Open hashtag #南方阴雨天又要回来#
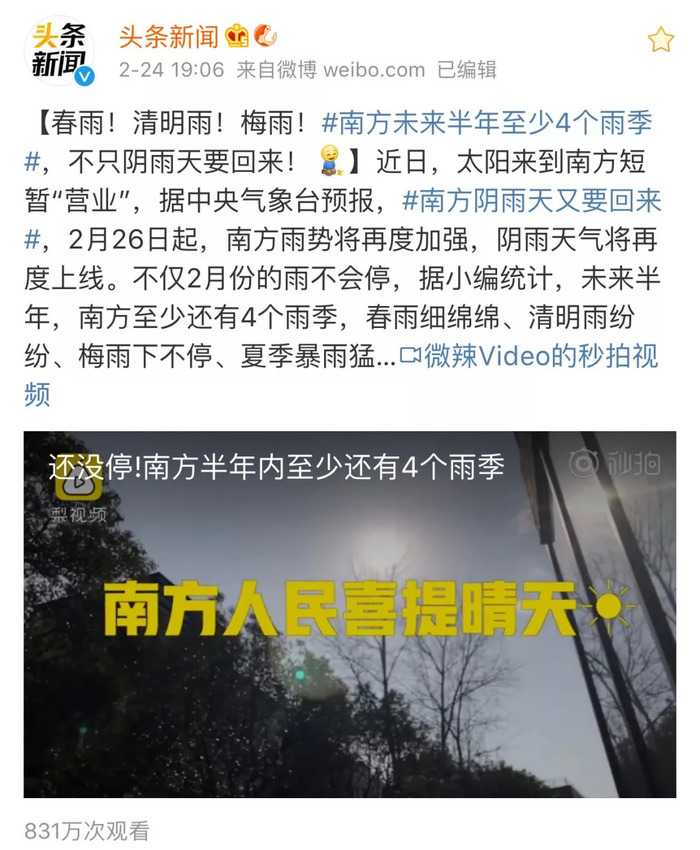This screenshot has height=850, width=700. point(531,201)
